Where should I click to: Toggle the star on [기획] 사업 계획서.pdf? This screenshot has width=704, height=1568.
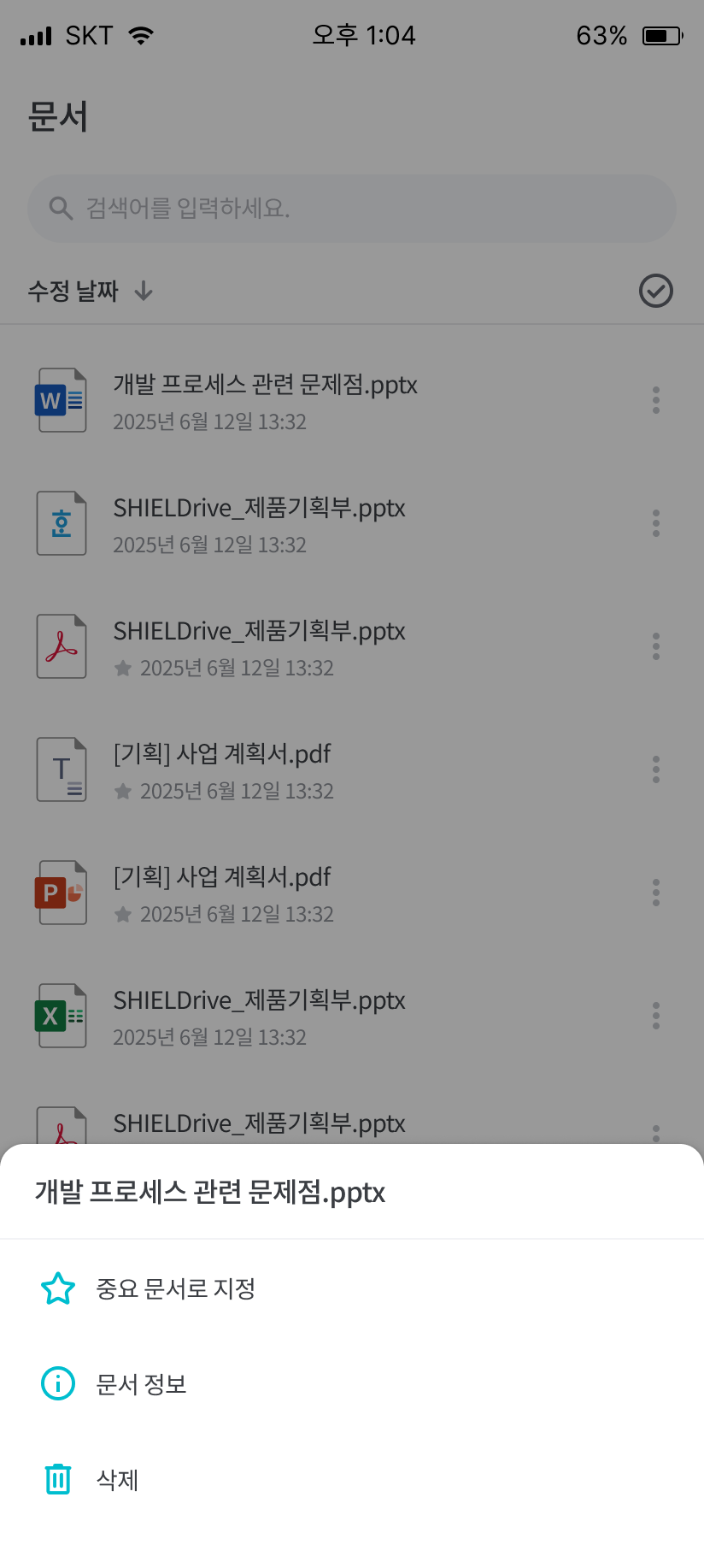[x=123, y=791]
